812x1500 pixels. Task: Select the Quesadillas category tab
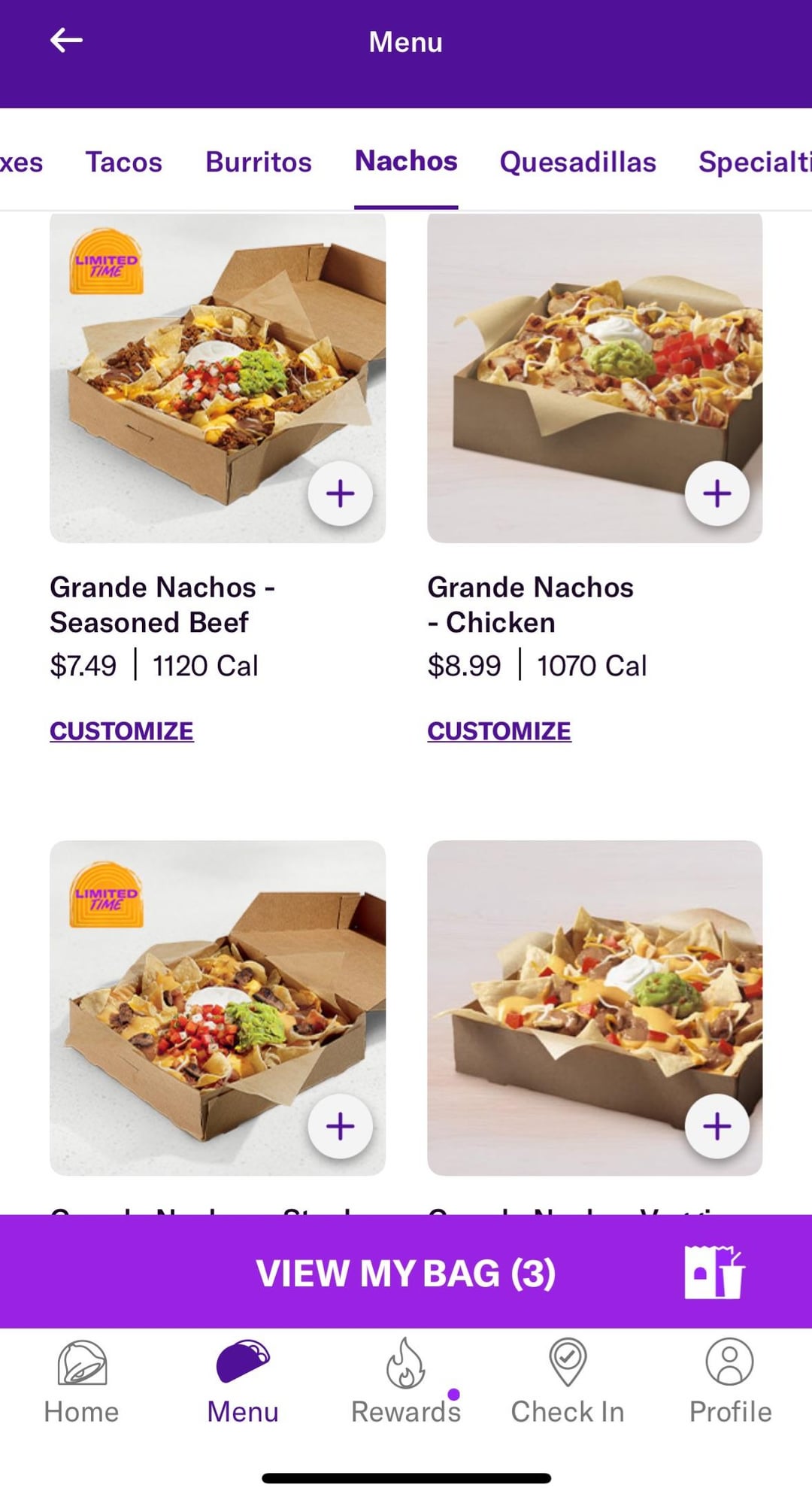[x=577, y=162]
